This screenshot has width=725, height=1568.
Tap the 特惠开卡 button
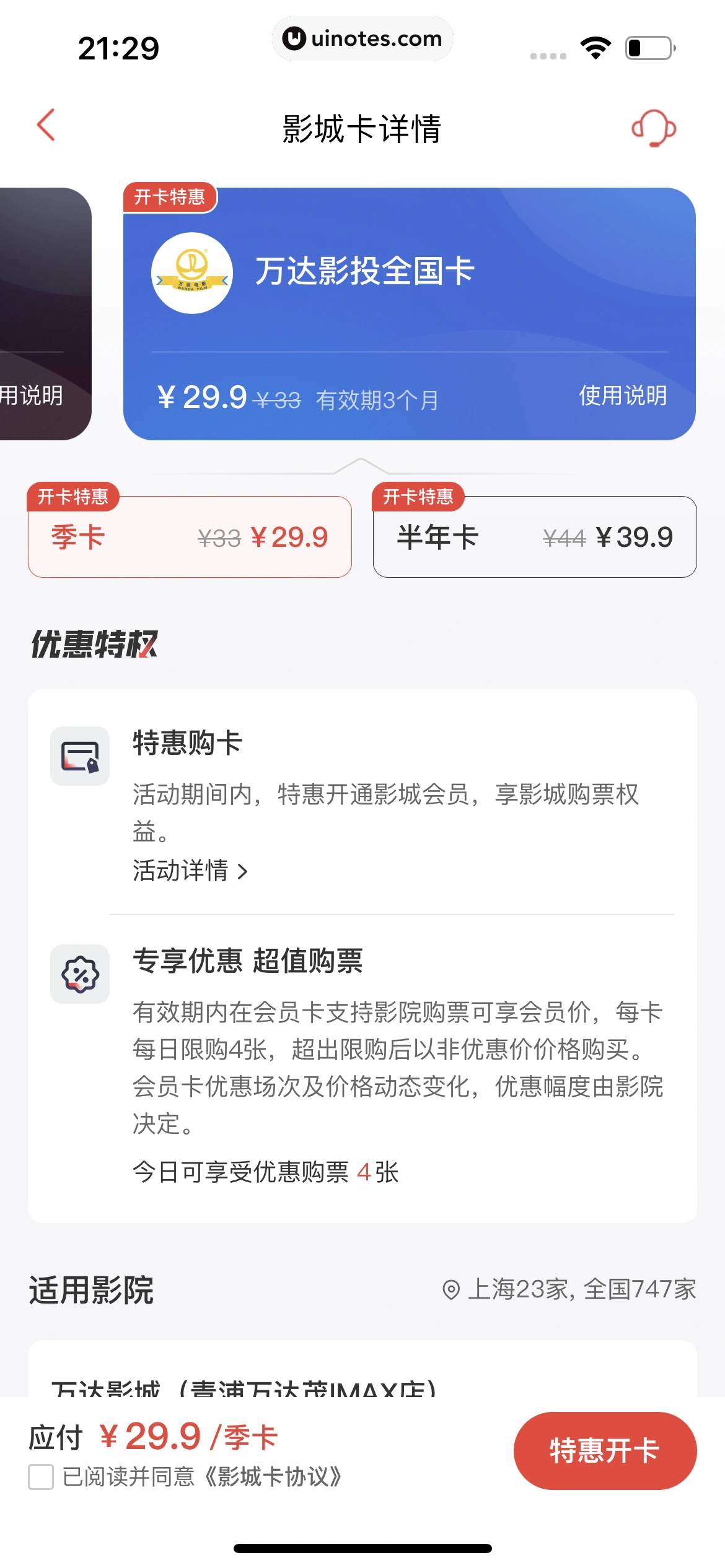pyautogui.click(x=605, y=1450)
